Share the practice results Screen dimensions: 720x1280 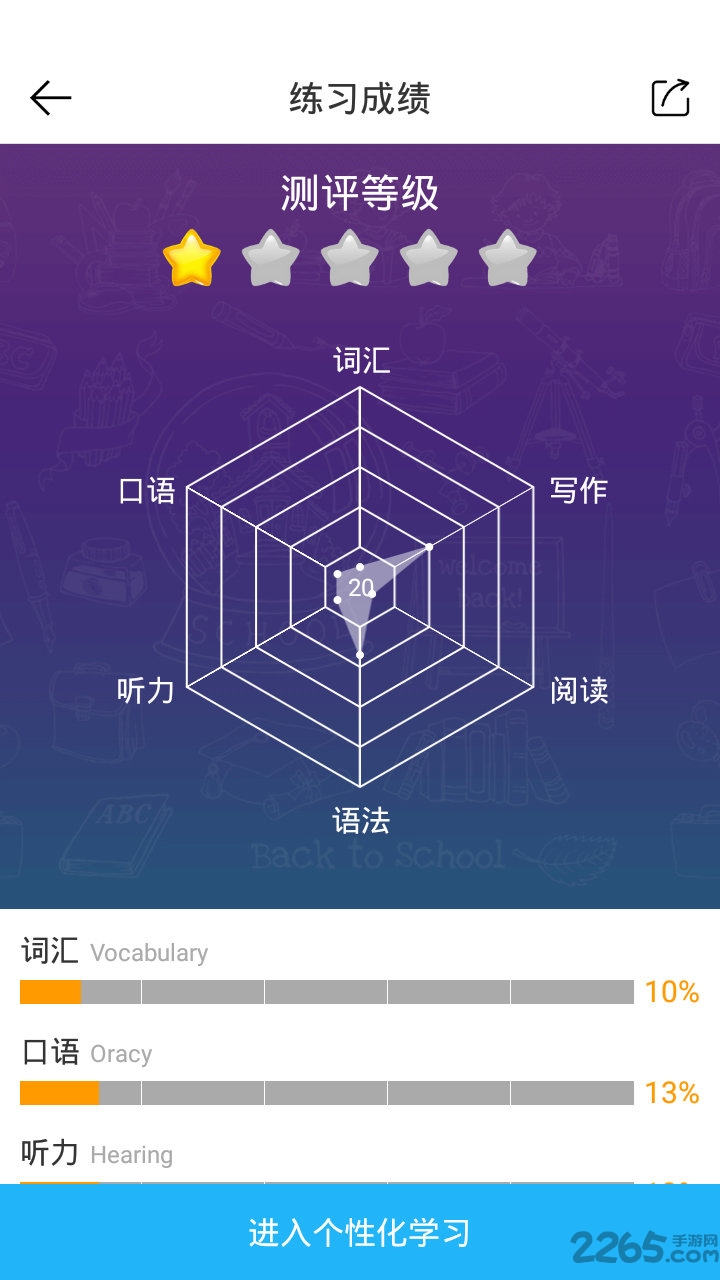(670, 98)
